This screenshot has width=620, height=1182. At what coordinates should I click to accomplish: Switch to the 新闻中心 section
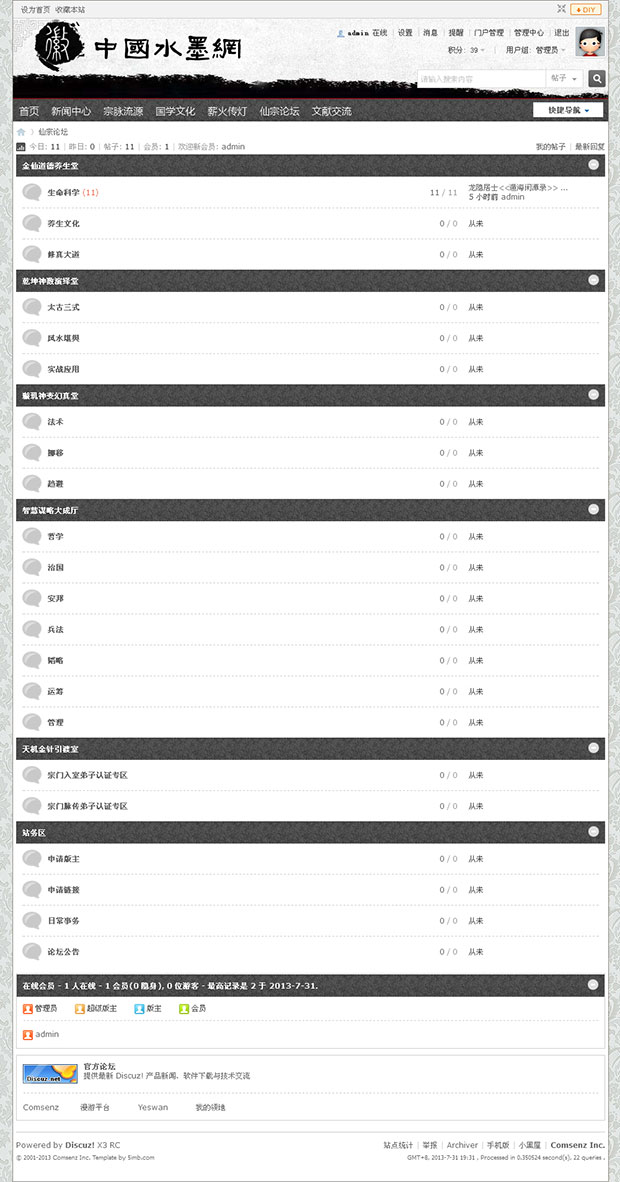71,111
